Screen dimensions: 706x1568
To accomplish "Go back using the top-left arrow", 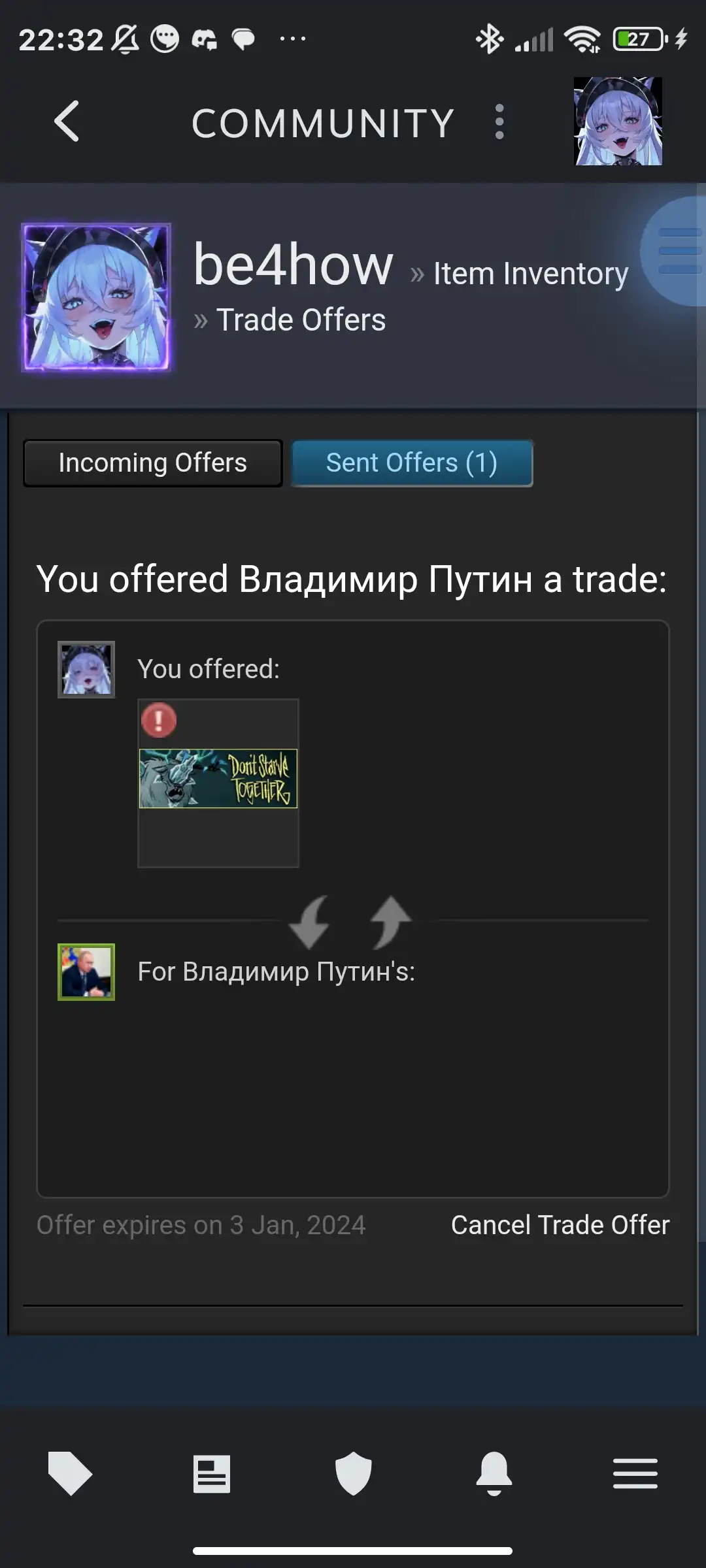I will coord(67,122).
